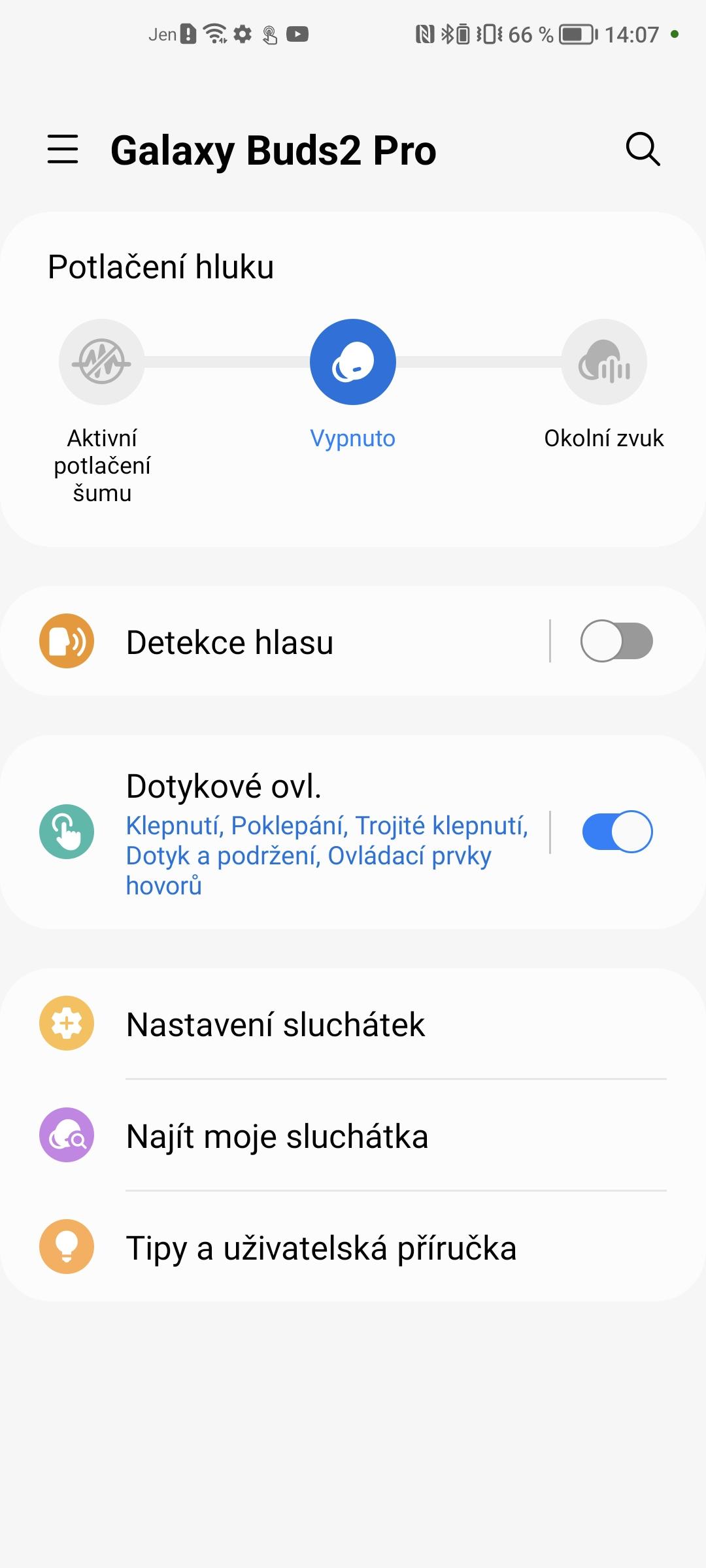Turn off the Dotykové ovl. switch
The image size is (706, 1568).
[x=617, y=832]
